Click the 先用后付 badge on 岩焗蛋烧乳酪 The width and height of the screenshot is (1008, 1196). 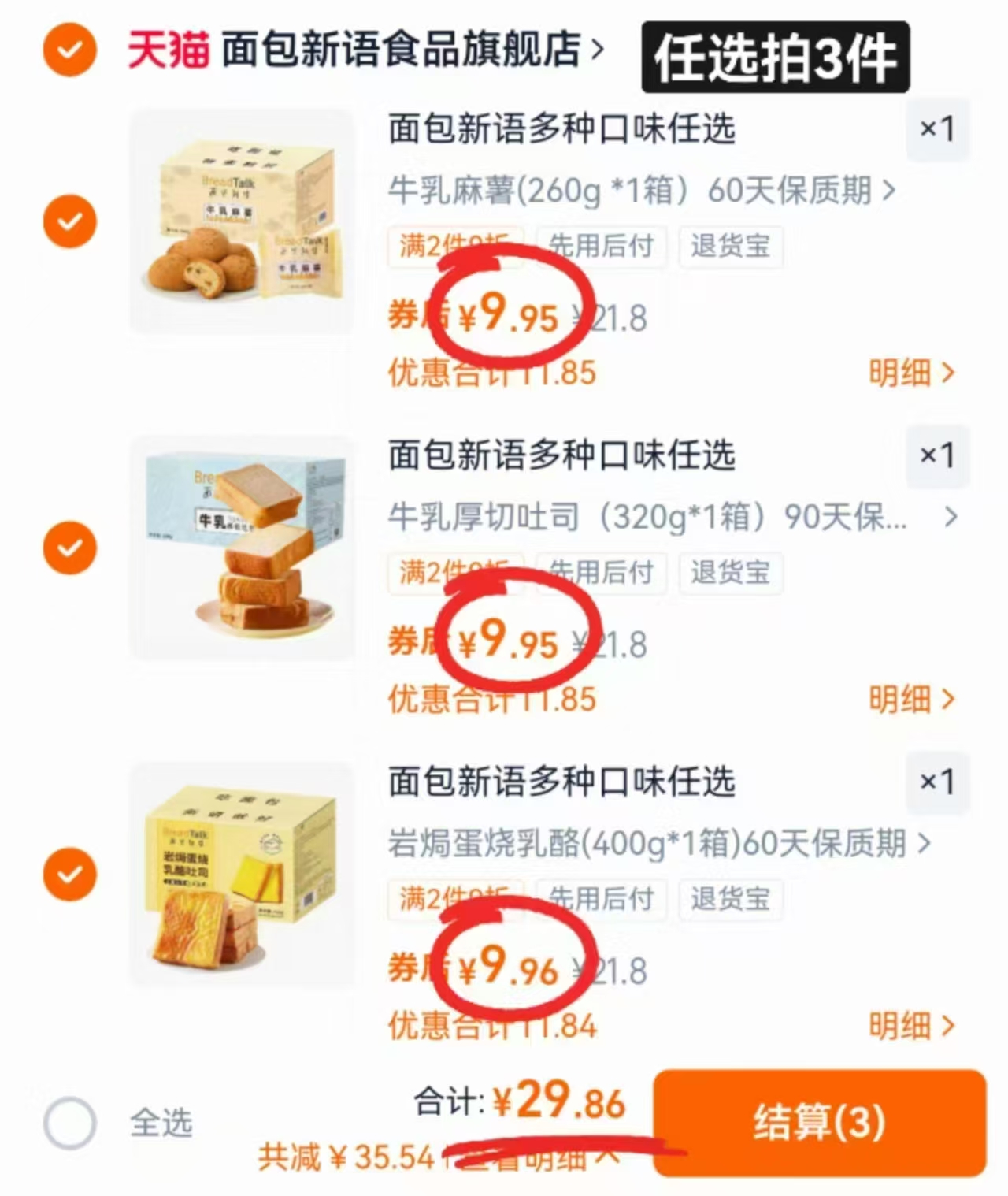601,901
